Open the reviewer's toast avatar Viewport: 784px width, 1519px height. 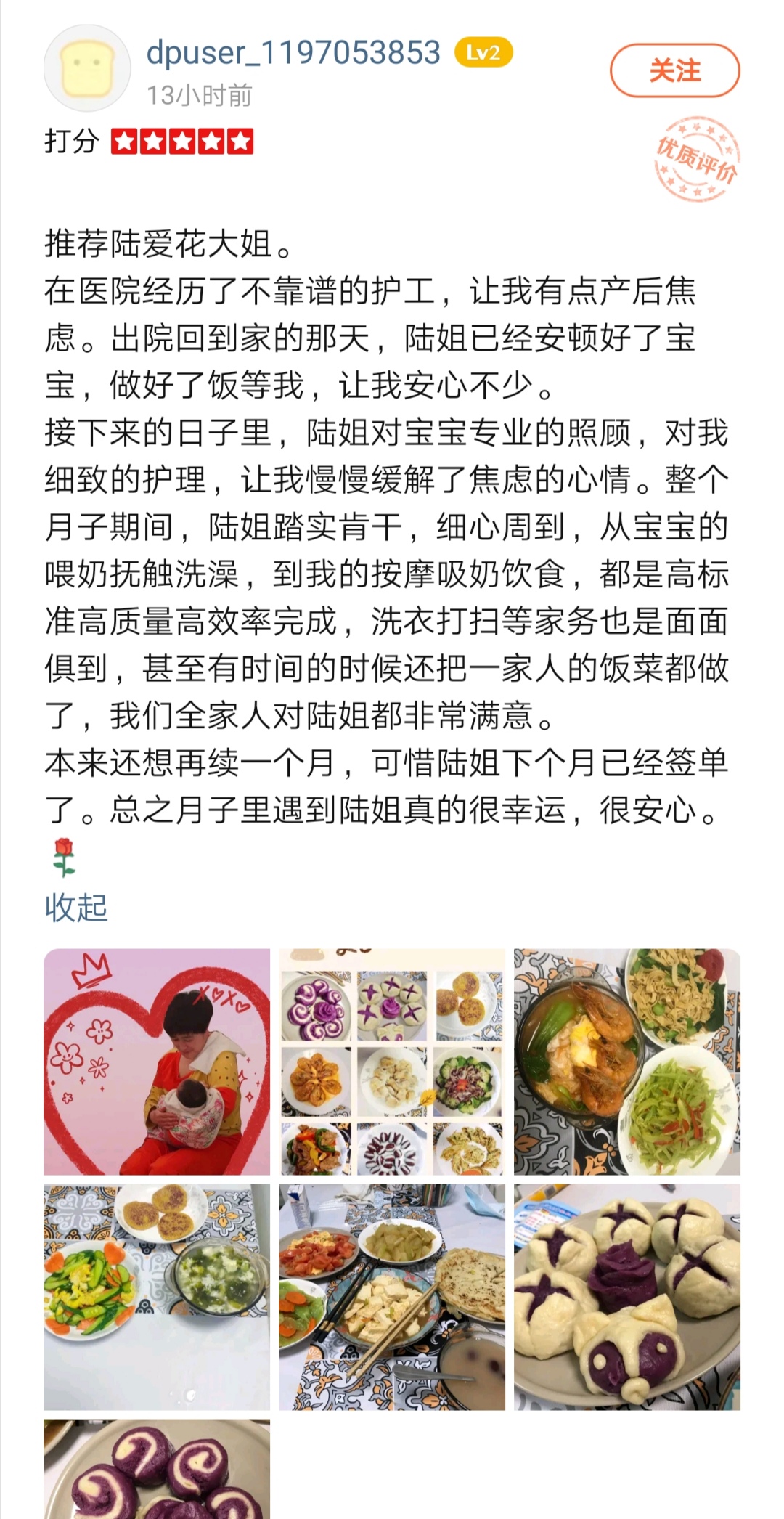[x=87, y=68]
